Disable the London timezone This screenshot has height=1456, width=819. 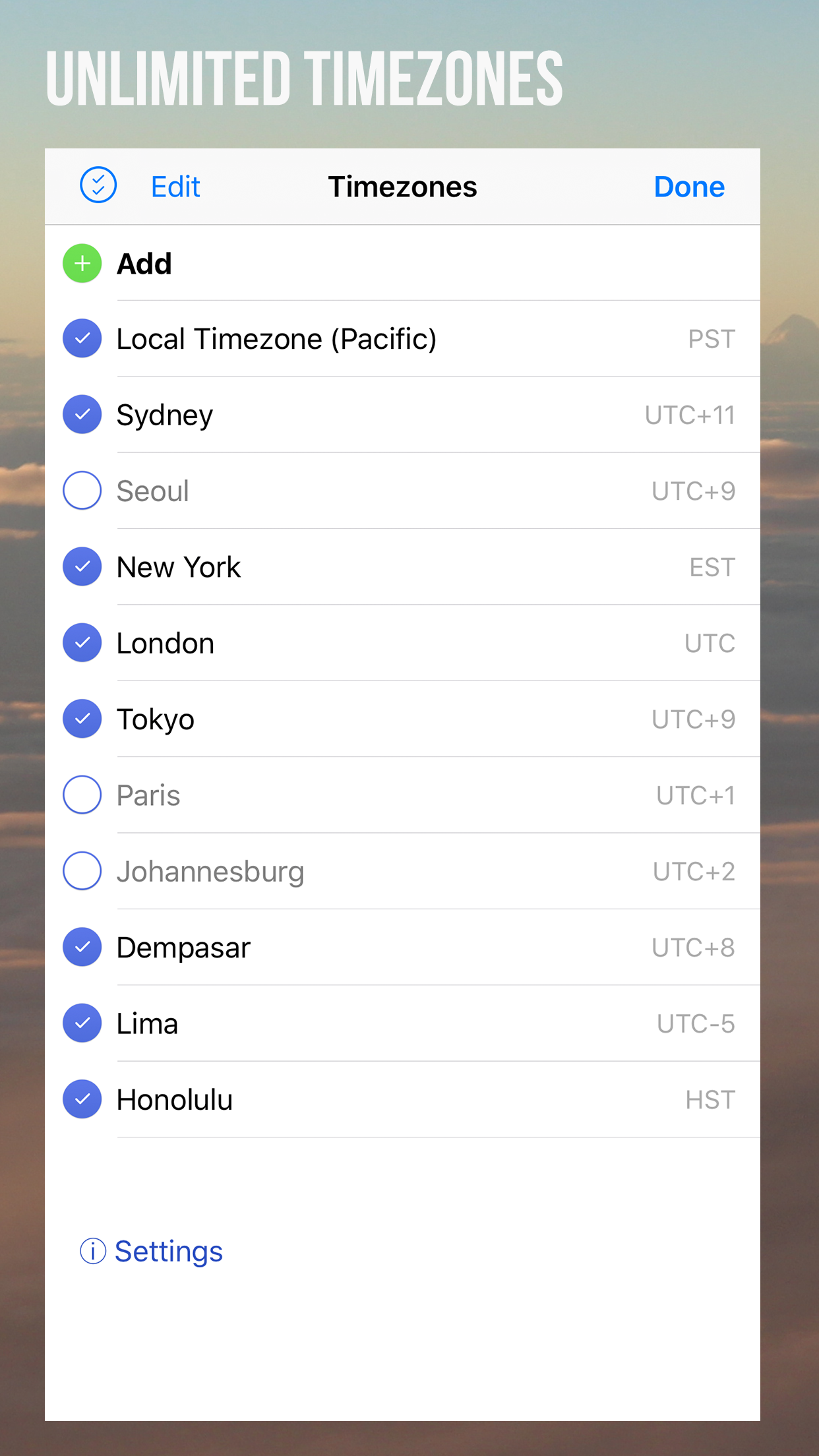coord(82,642)
